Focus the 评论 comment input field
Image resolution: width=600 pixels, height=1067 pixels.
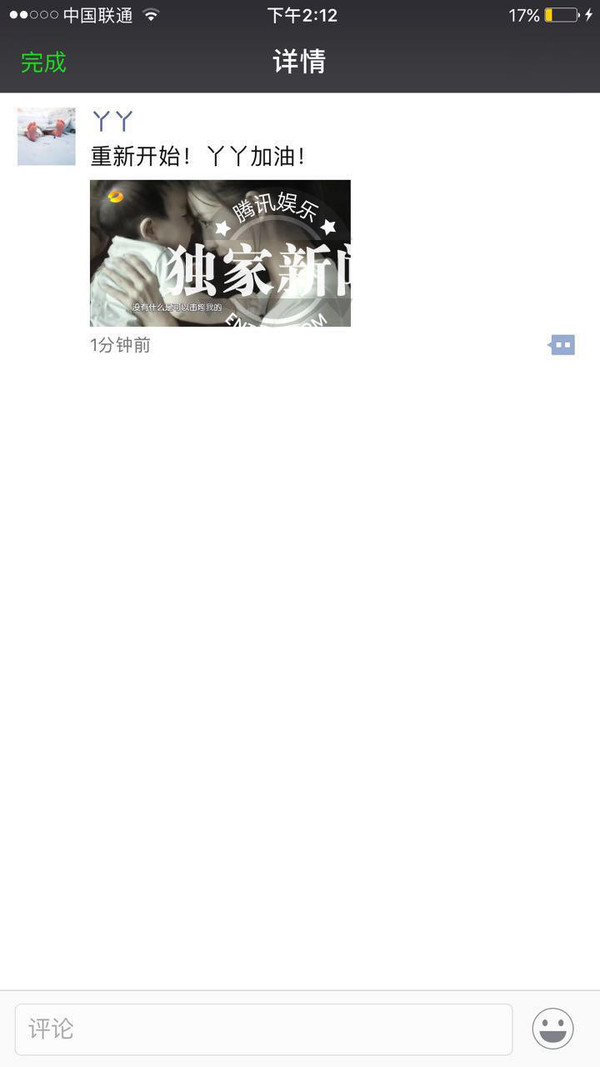point(263,1029)
